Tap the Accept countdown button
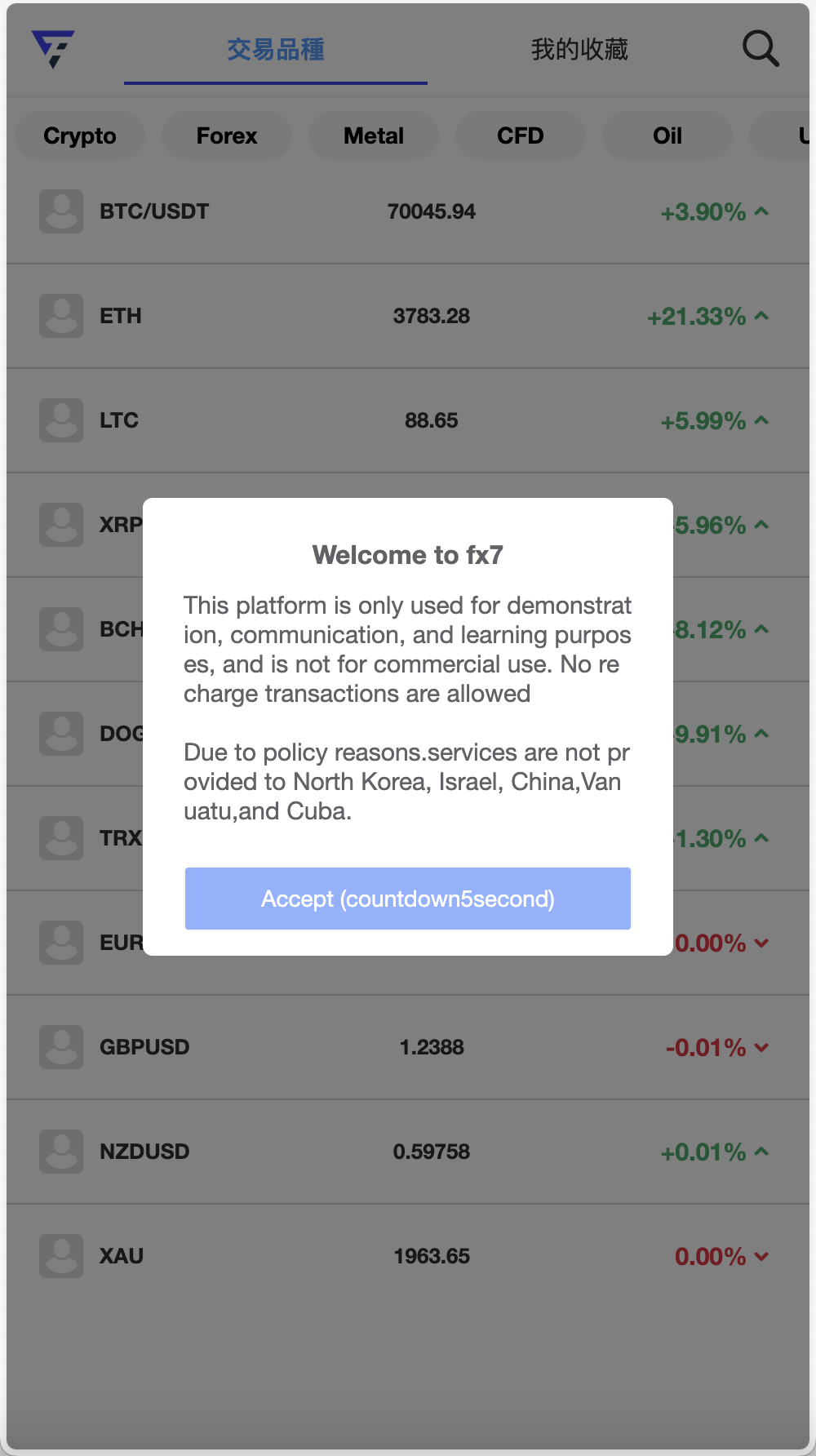This screenshot has height=1456, width=816. point(408,899)
